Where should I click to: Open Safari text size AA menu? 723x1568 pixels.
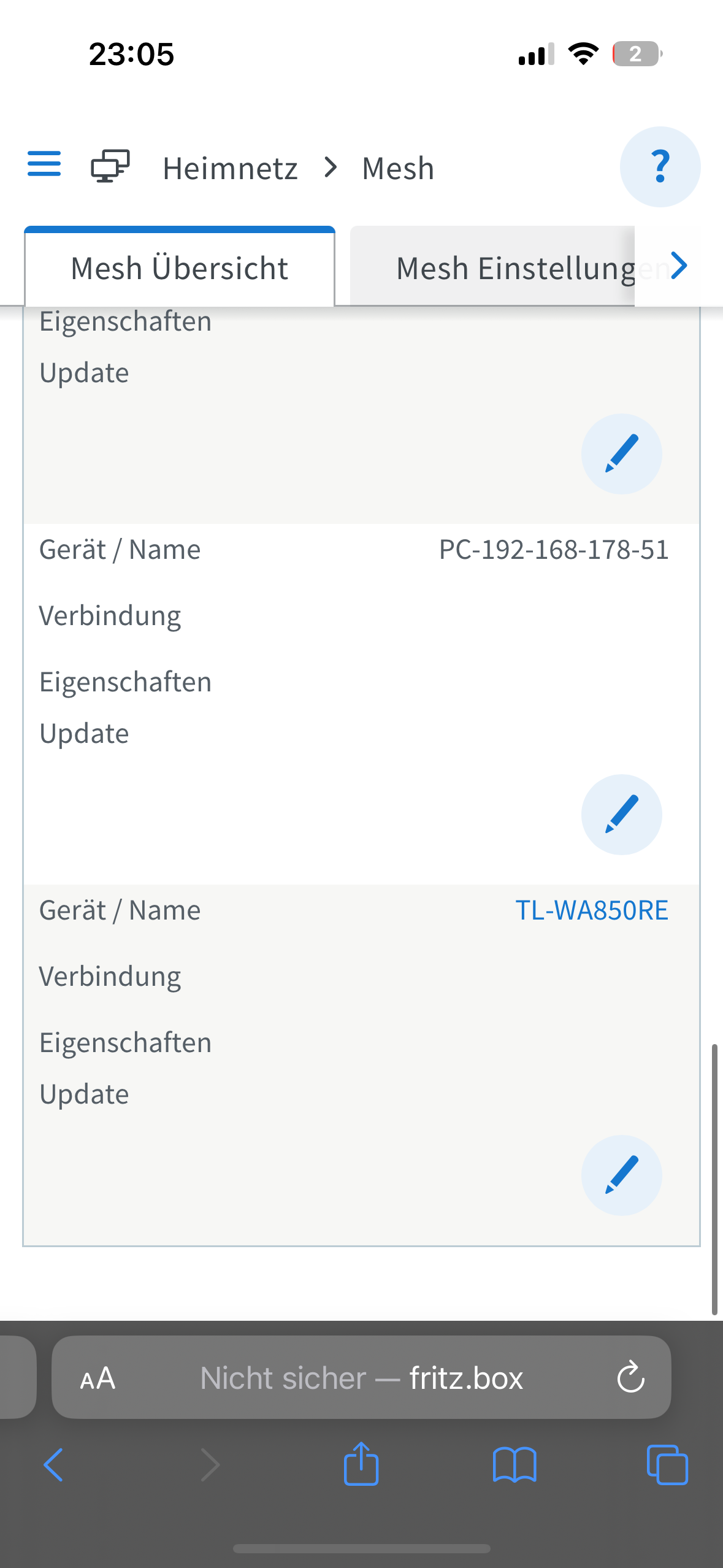98,1378
